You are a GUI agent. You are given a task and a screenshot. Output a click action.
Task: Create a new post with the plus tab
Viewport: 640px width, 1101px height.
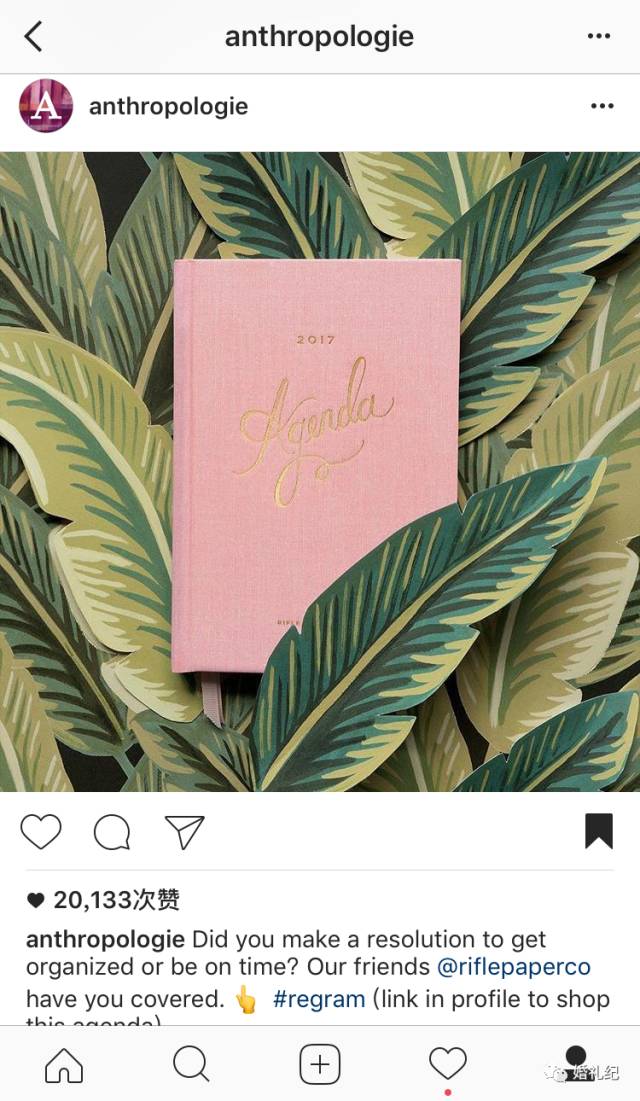[320, 1065]
